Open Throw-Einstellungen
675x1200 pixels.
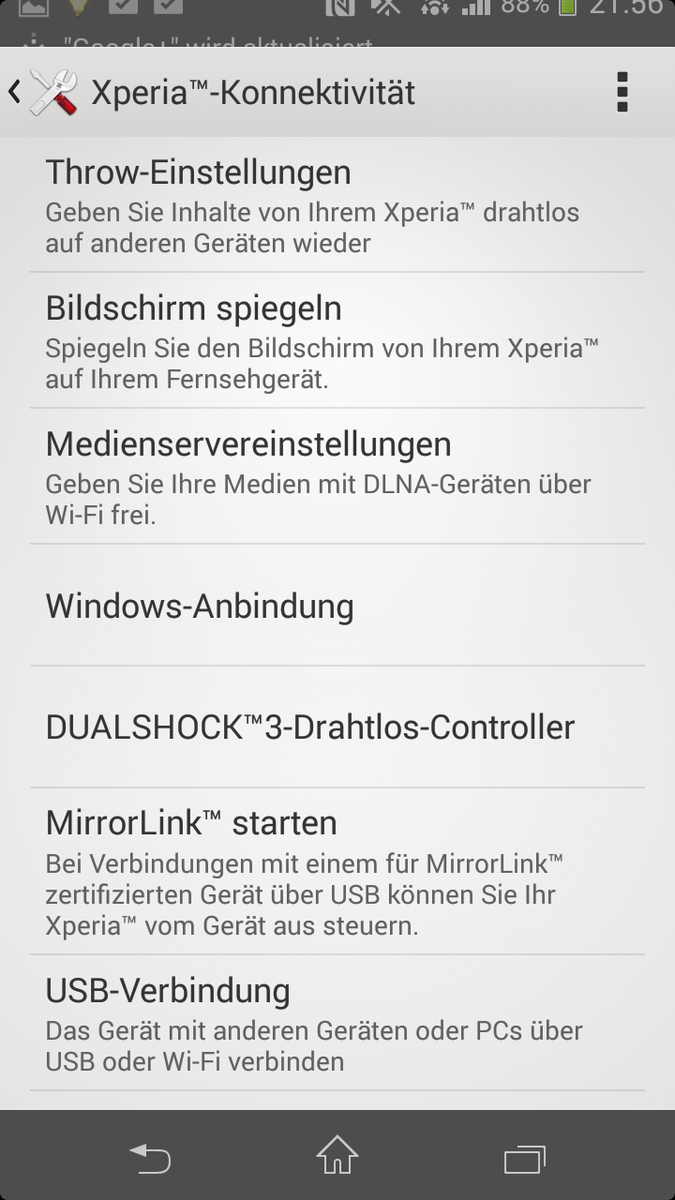(337, 204)
